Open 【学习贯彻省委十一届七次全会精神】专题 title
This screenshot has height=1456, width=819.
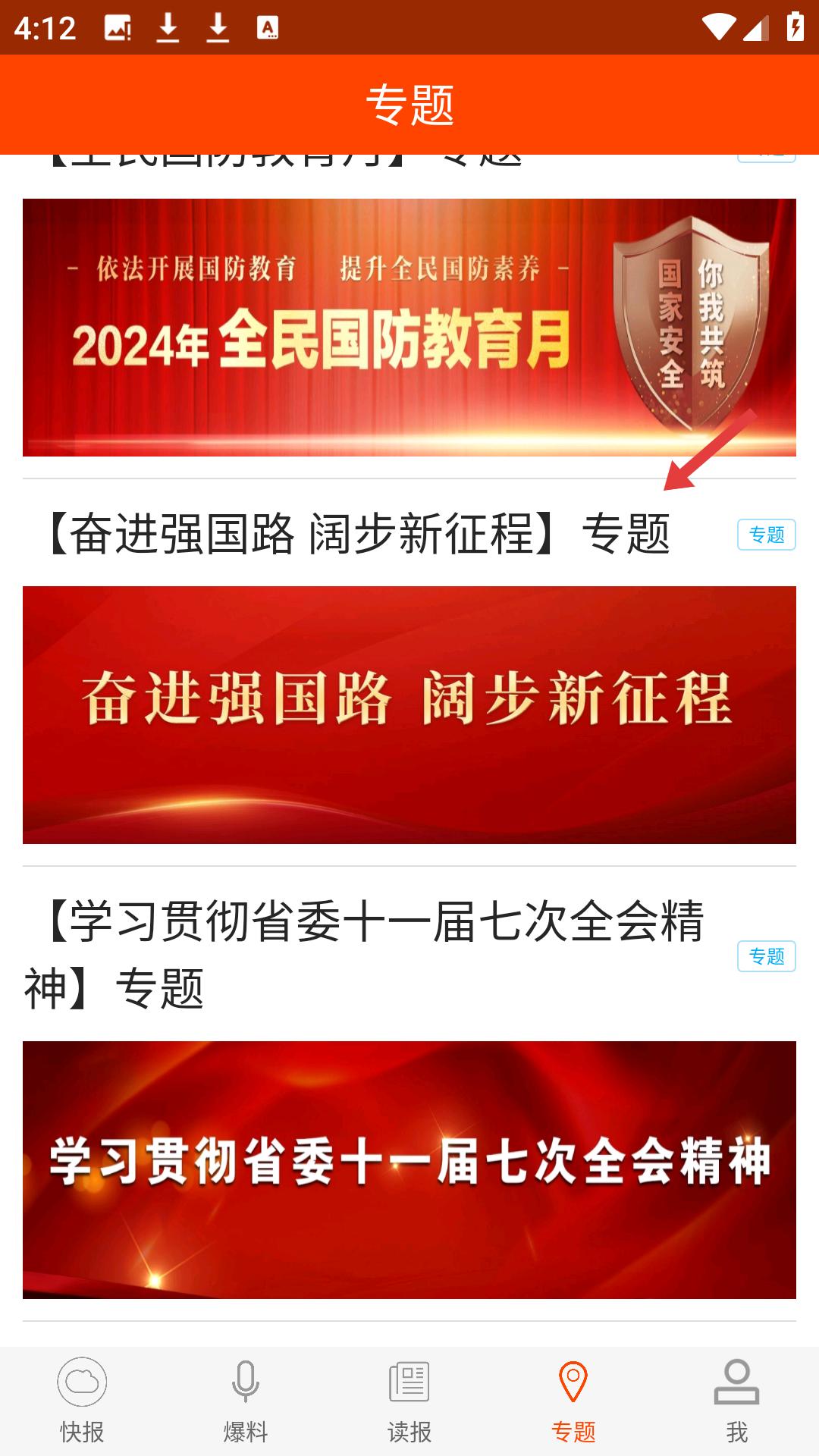point(364,954)
